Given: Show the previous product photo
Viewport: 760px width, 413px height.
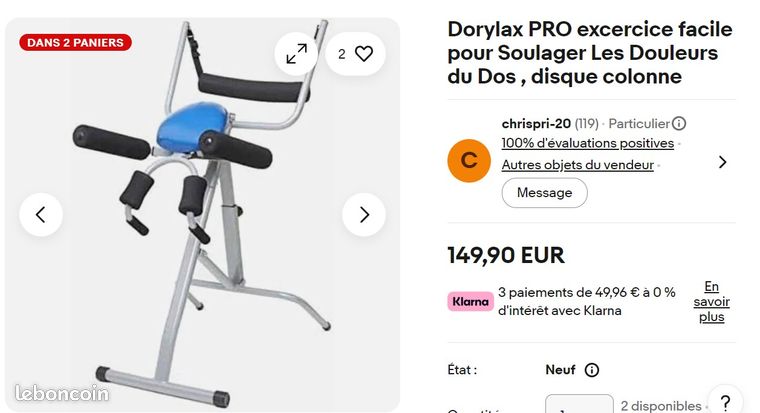Looking at the screenshot, I should pos(41,215).
